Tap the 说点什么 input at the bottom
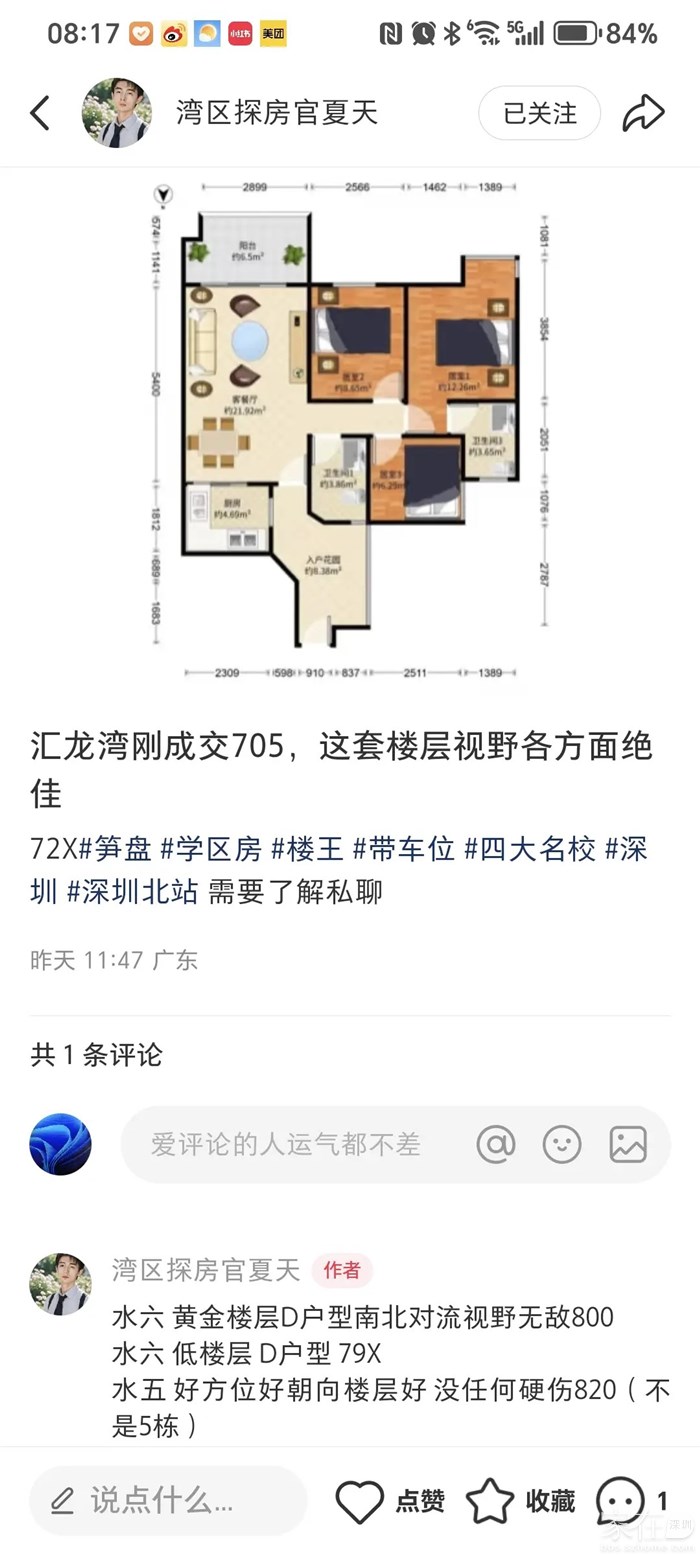The width and height of the screenshot is (700, 1555). (x=167, y=1500)
